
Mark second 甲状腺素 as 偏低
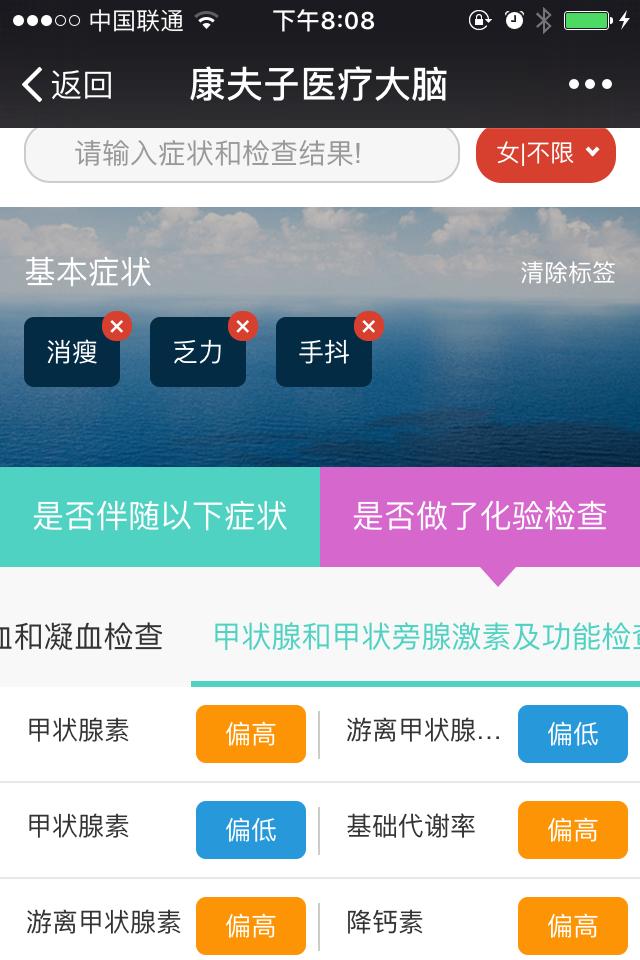point(250,830)
